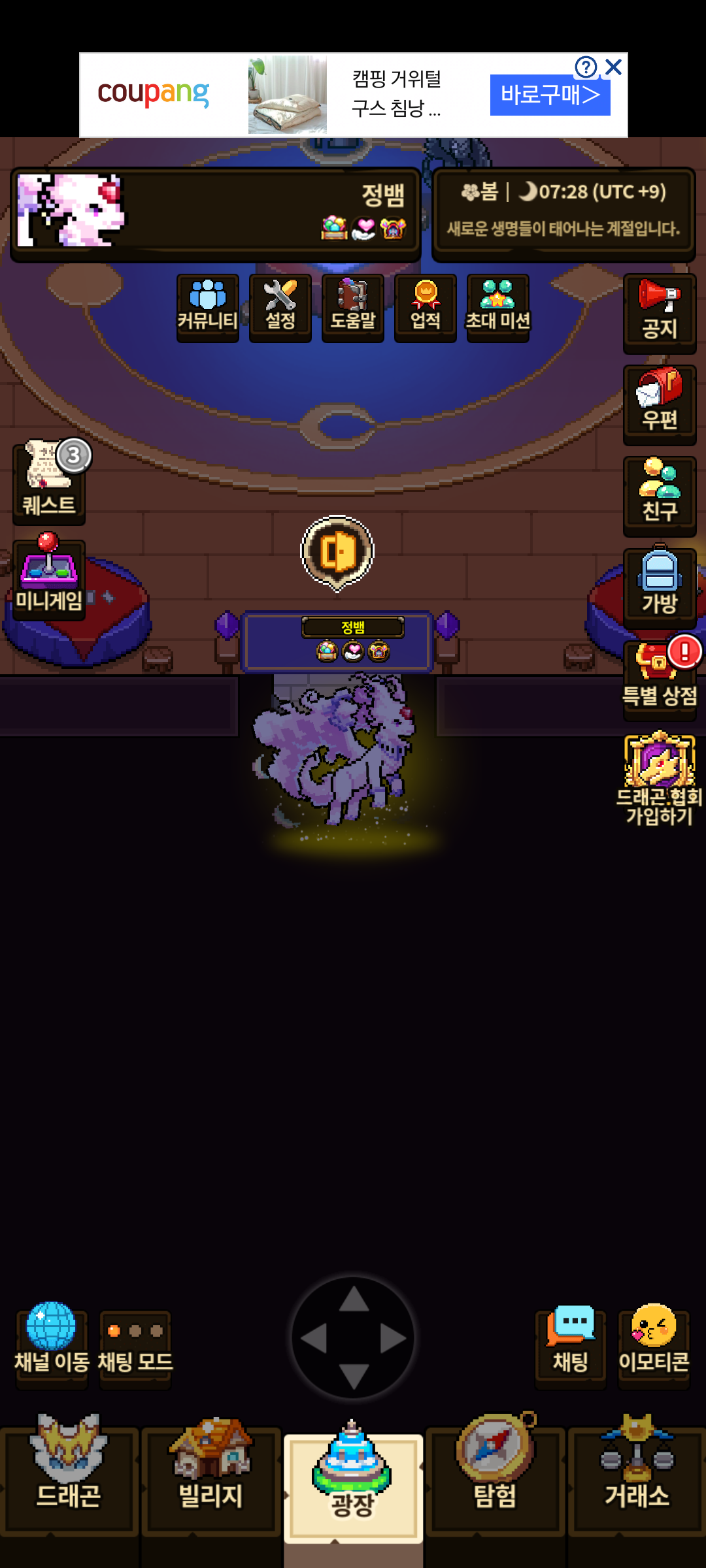Open 설정 settings
Screen dimensions: 706x1568
click(x=280, y=307)
